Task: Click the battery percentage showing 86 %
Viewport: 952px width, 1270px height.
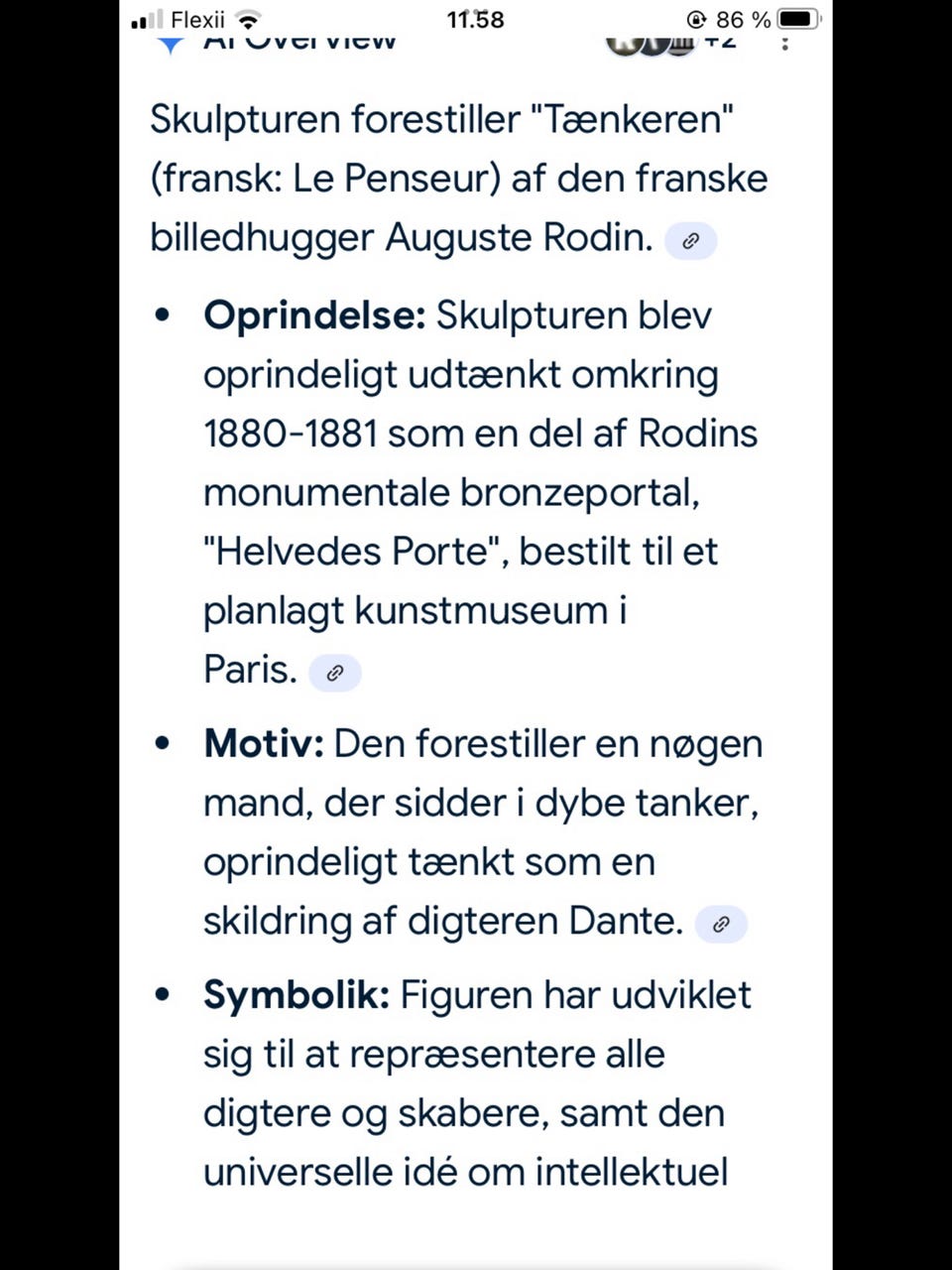Action: coord(744,17)
